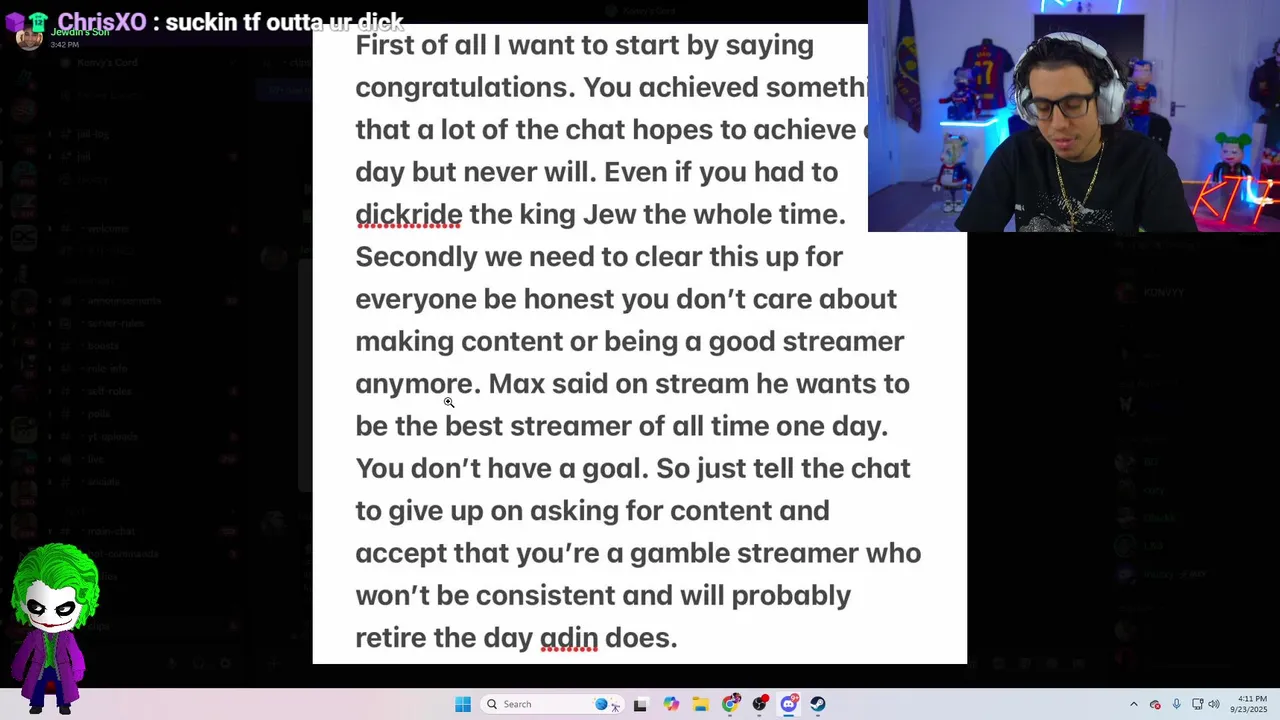Screen dimensions: 1280x720
Task: Open Task View from the taskbar
Action: 640,704
